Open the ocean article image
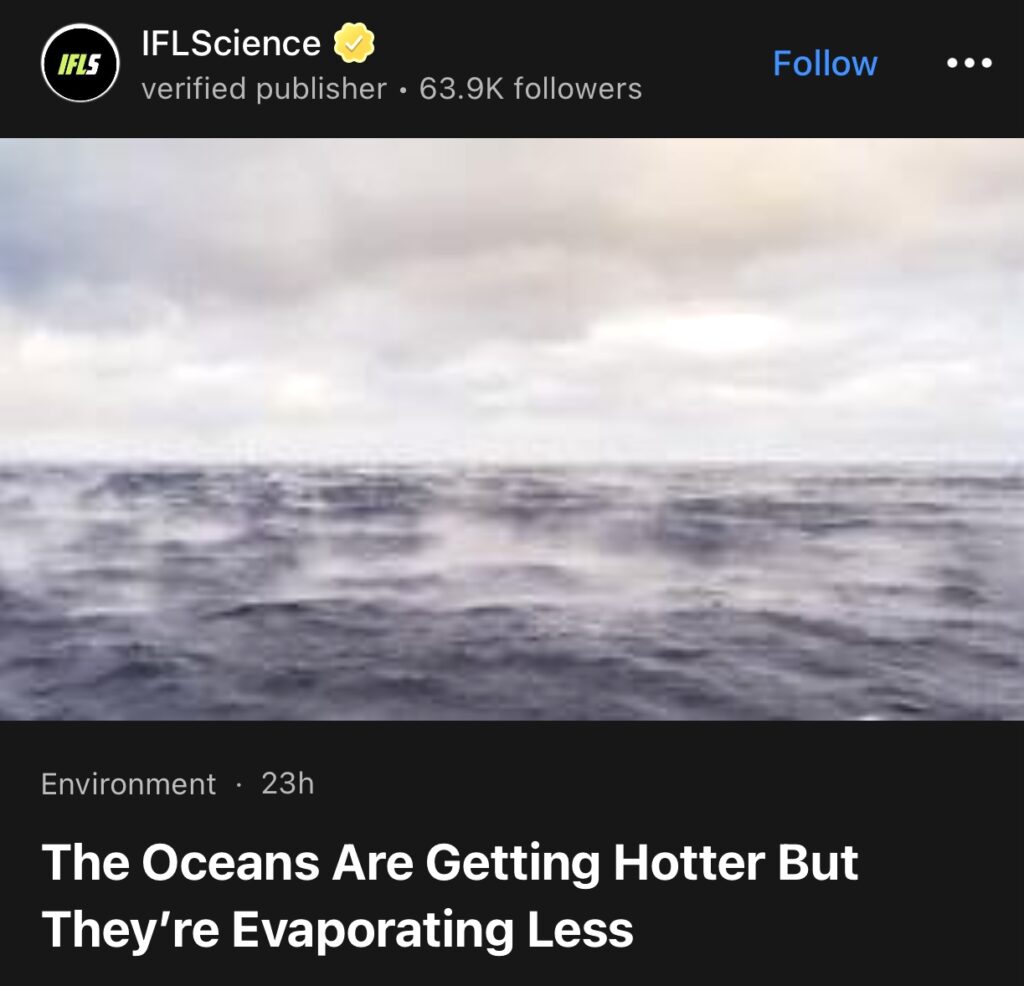This screenshot has height=986, width=1024. [512, 428]
